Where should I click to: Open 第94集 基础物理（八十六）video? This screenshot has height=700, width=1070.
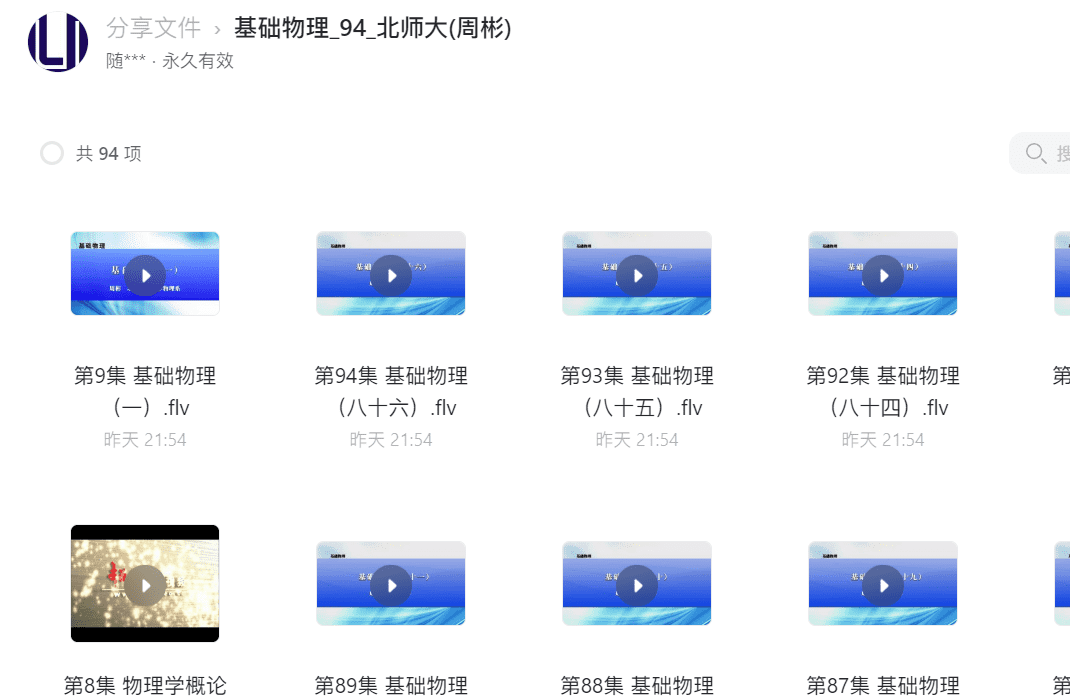coord(391,275)
